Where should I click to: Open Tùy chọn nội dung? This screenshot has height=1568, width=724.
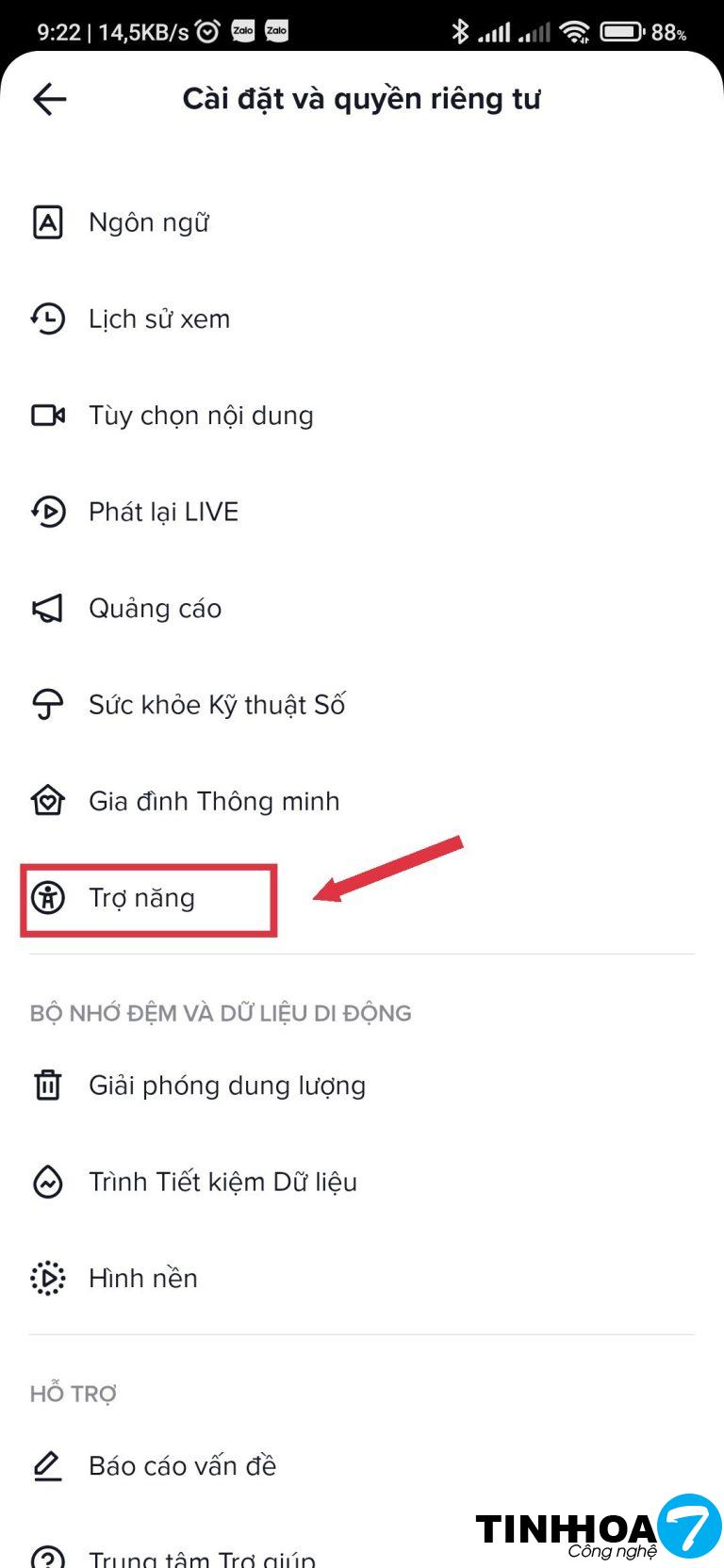pyautogui.click(x=200, y=416)
